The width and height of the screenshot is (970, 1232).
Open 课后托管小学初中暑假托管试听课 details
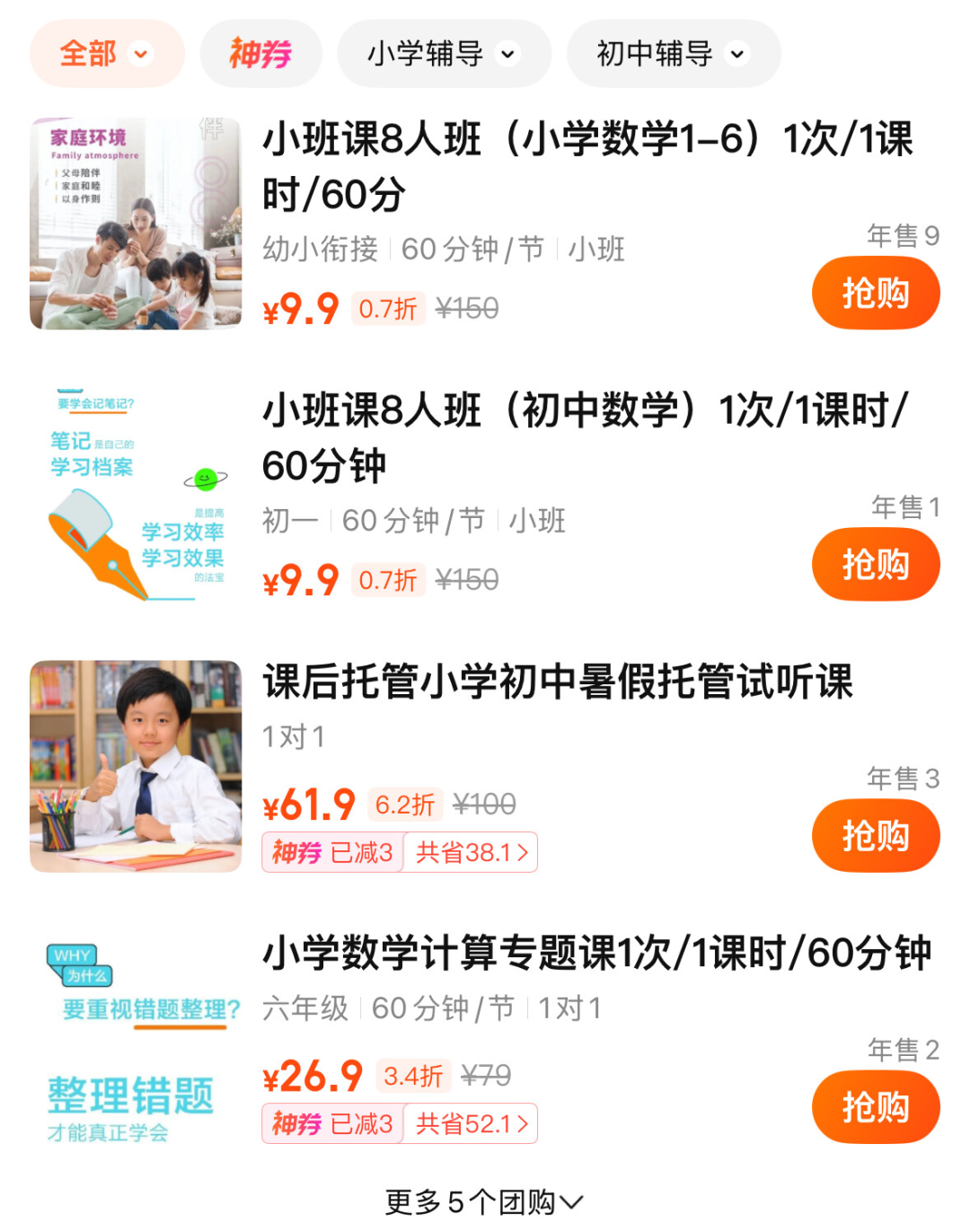click(557, 682)
